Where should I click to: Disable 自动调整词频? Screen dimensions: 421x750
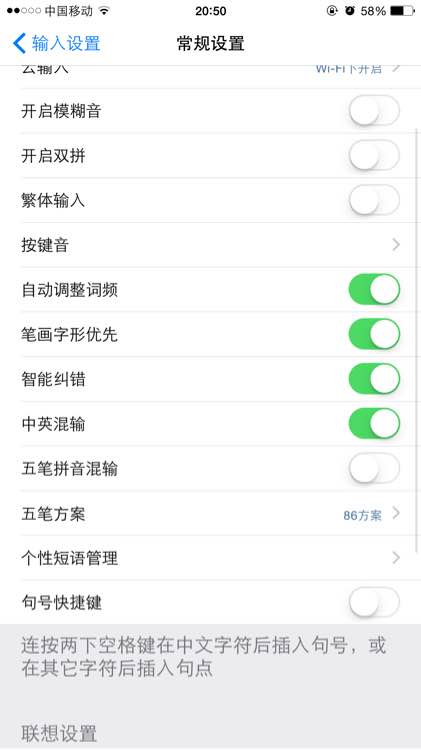pos(374,289)
